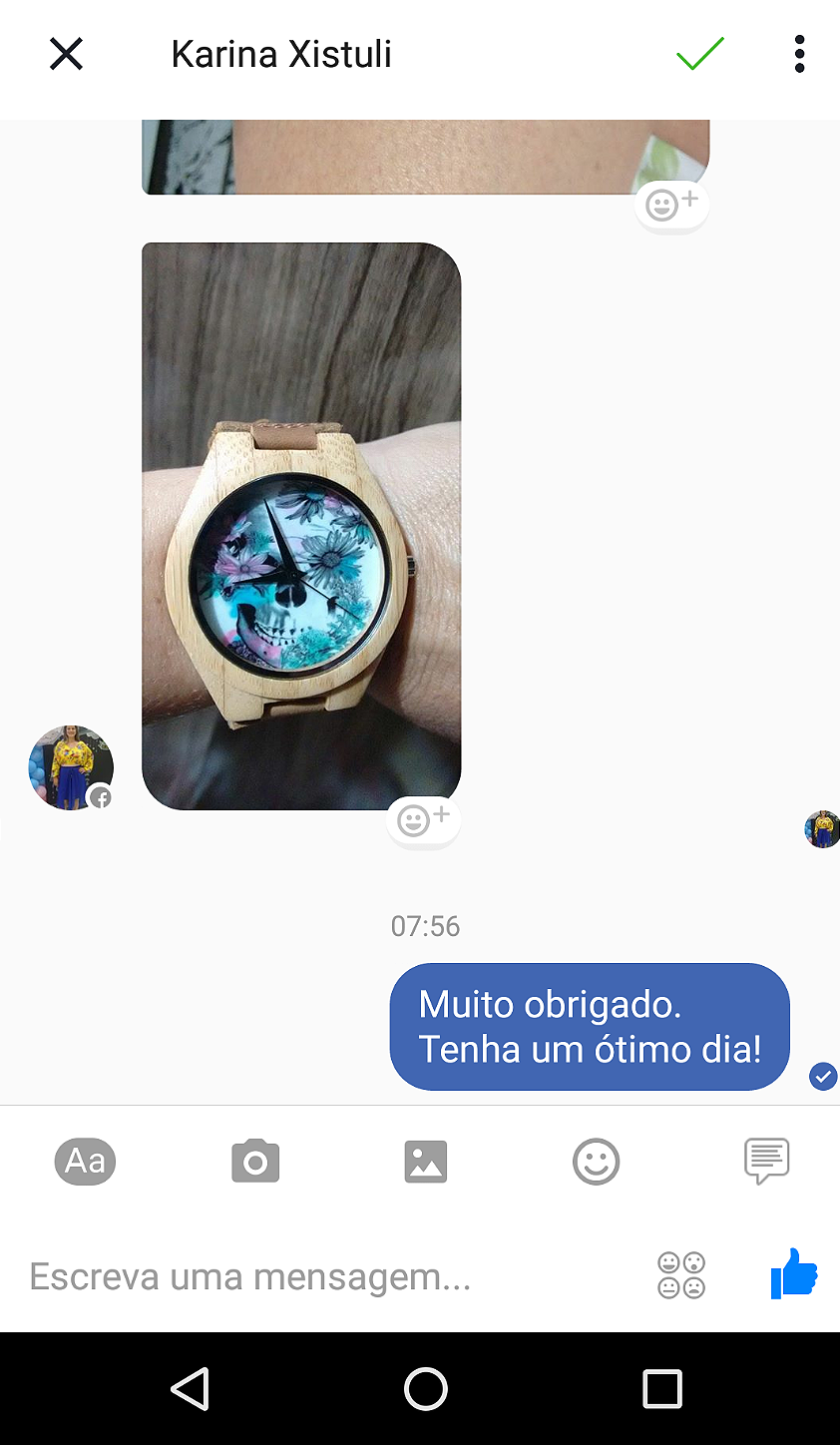This screenshot has height=1445, width=840.
Task: Tap the green checkmark to mark done
Action: pos(699,54)
